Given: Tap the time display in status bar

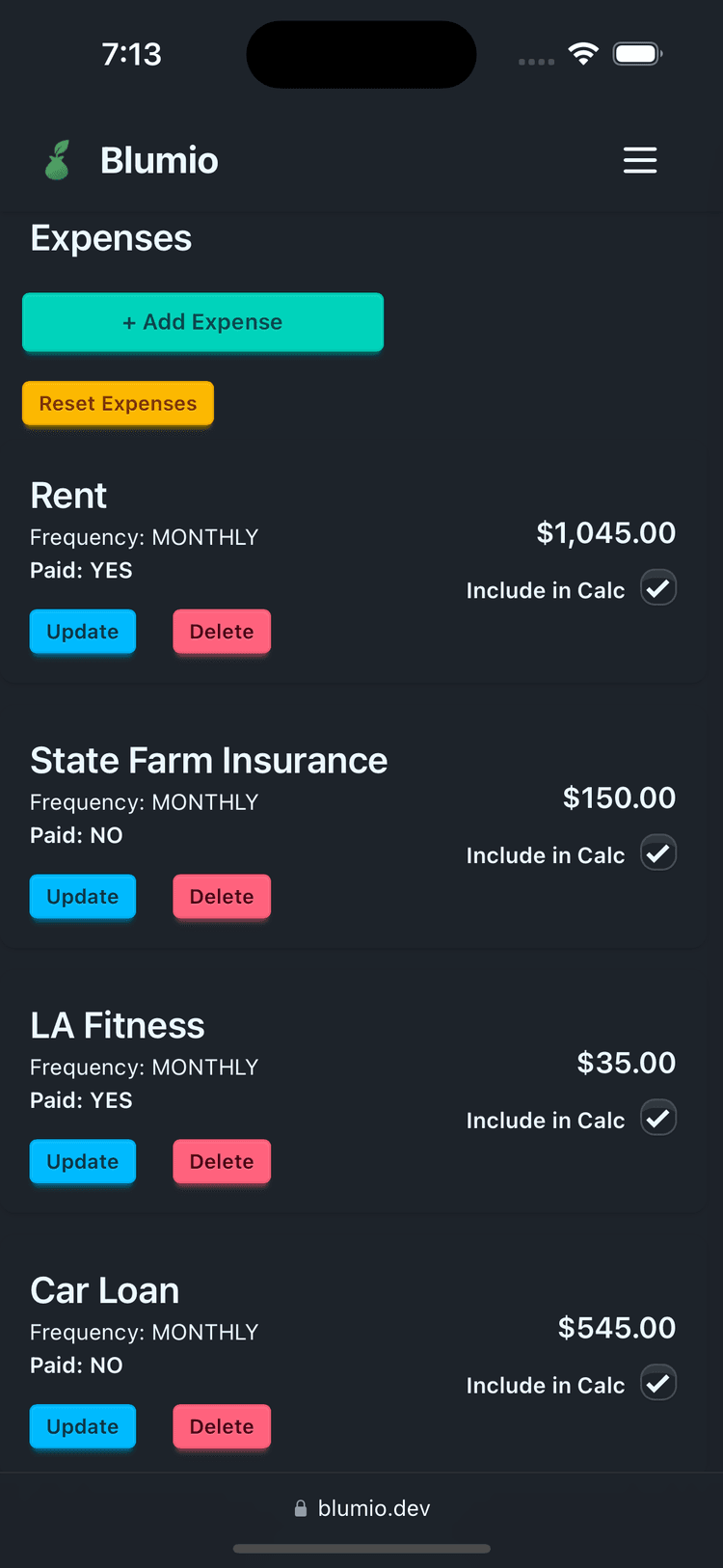Looking at the screenshot, I should (131, 54).
